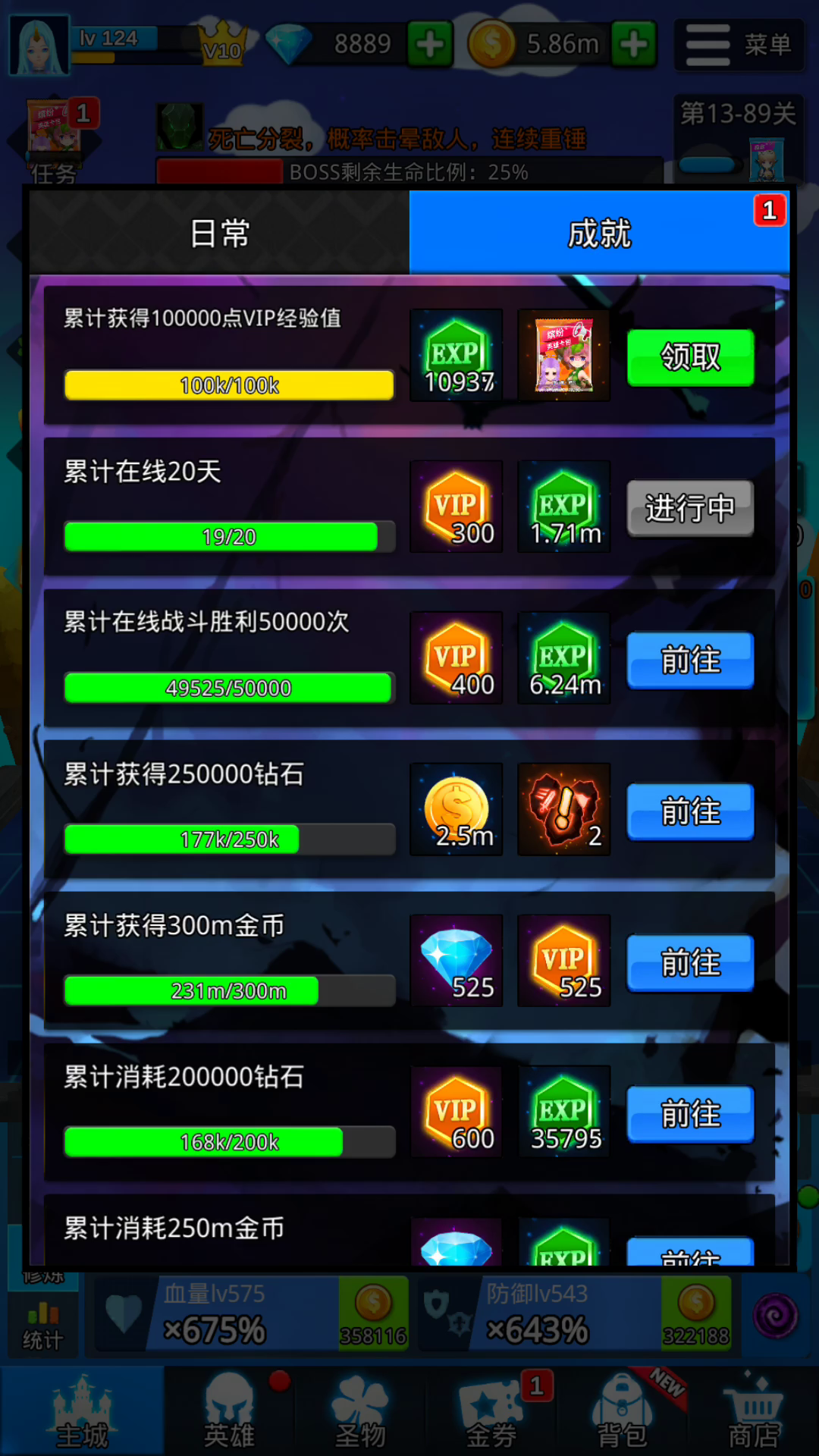The image size is (819, 1456).
Task: Open the 菜单 menu
Action: 739,45
